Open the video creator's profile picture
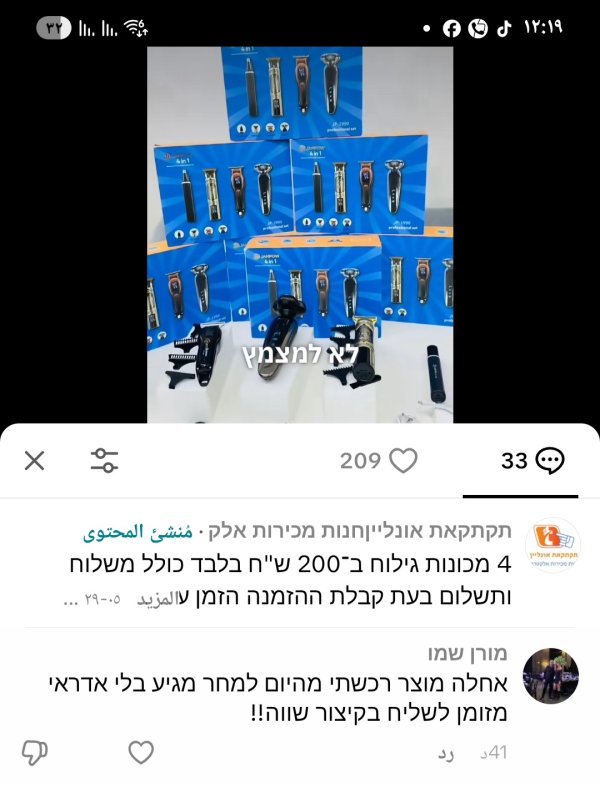This screenshot has height=788, width=600. point(553,545)
